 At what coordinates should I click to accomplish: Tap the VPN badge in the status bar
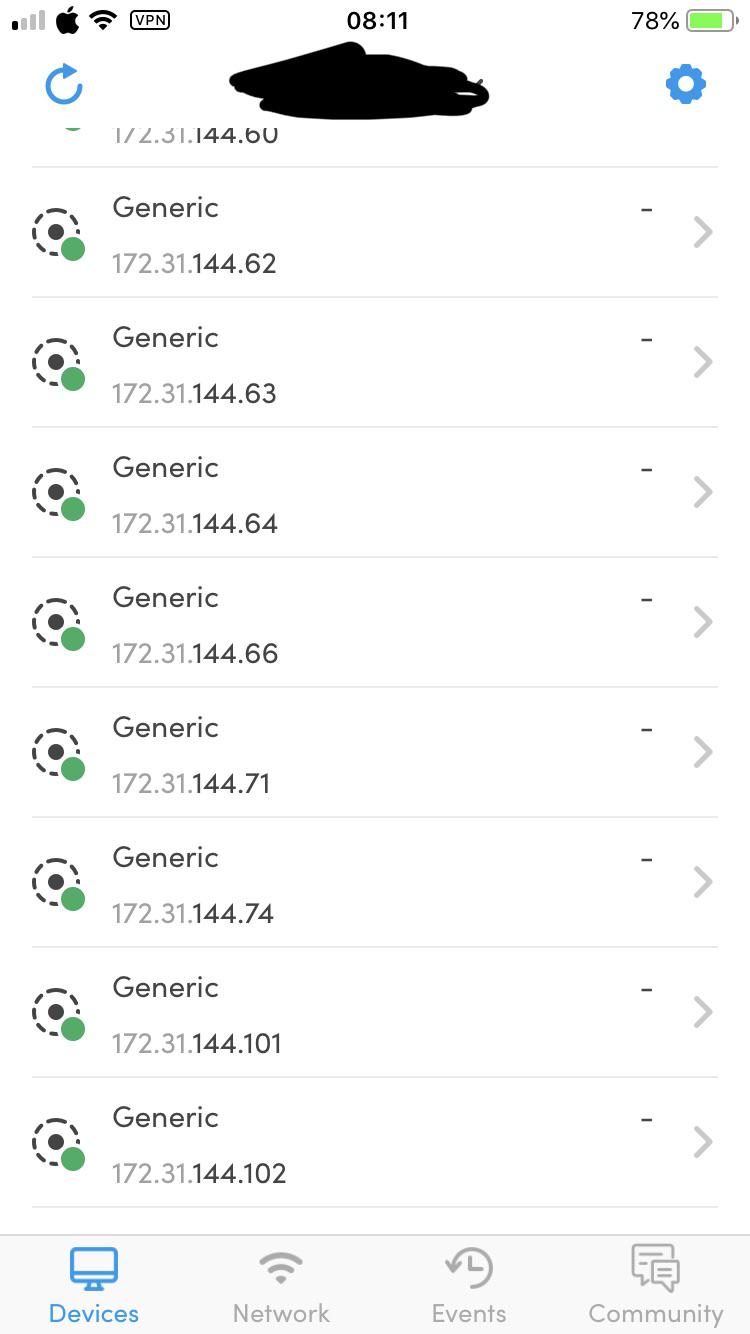click(150, 19)
